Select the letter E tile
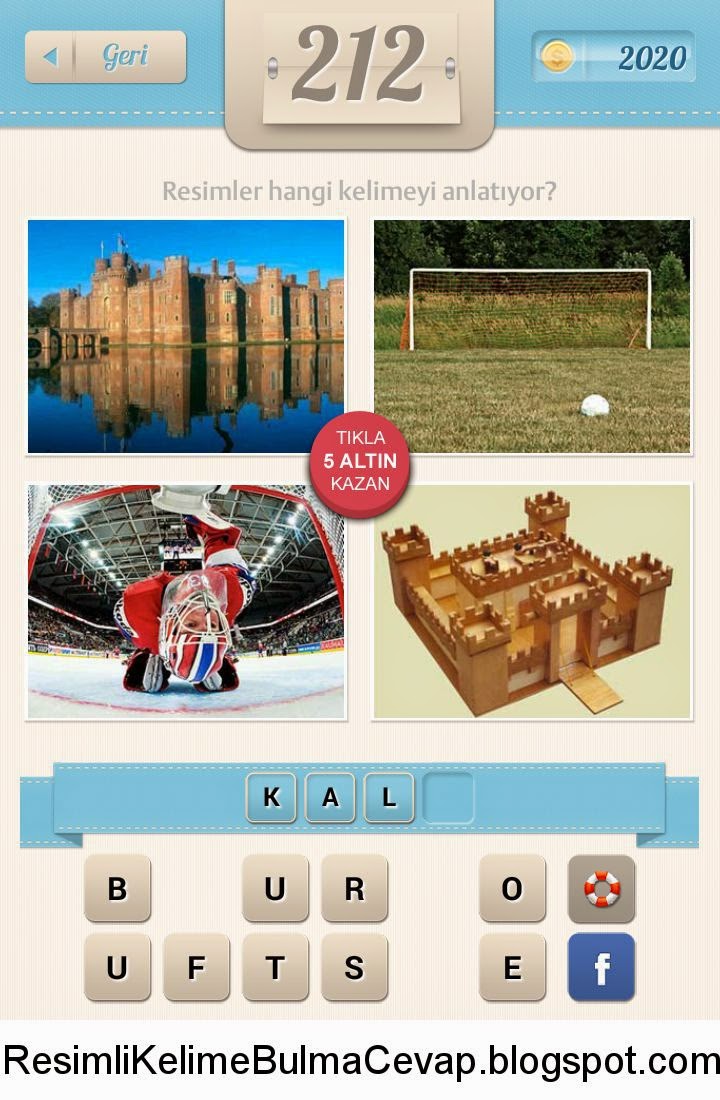Viewport: 720px width, 1100px height. click(512, 967)
